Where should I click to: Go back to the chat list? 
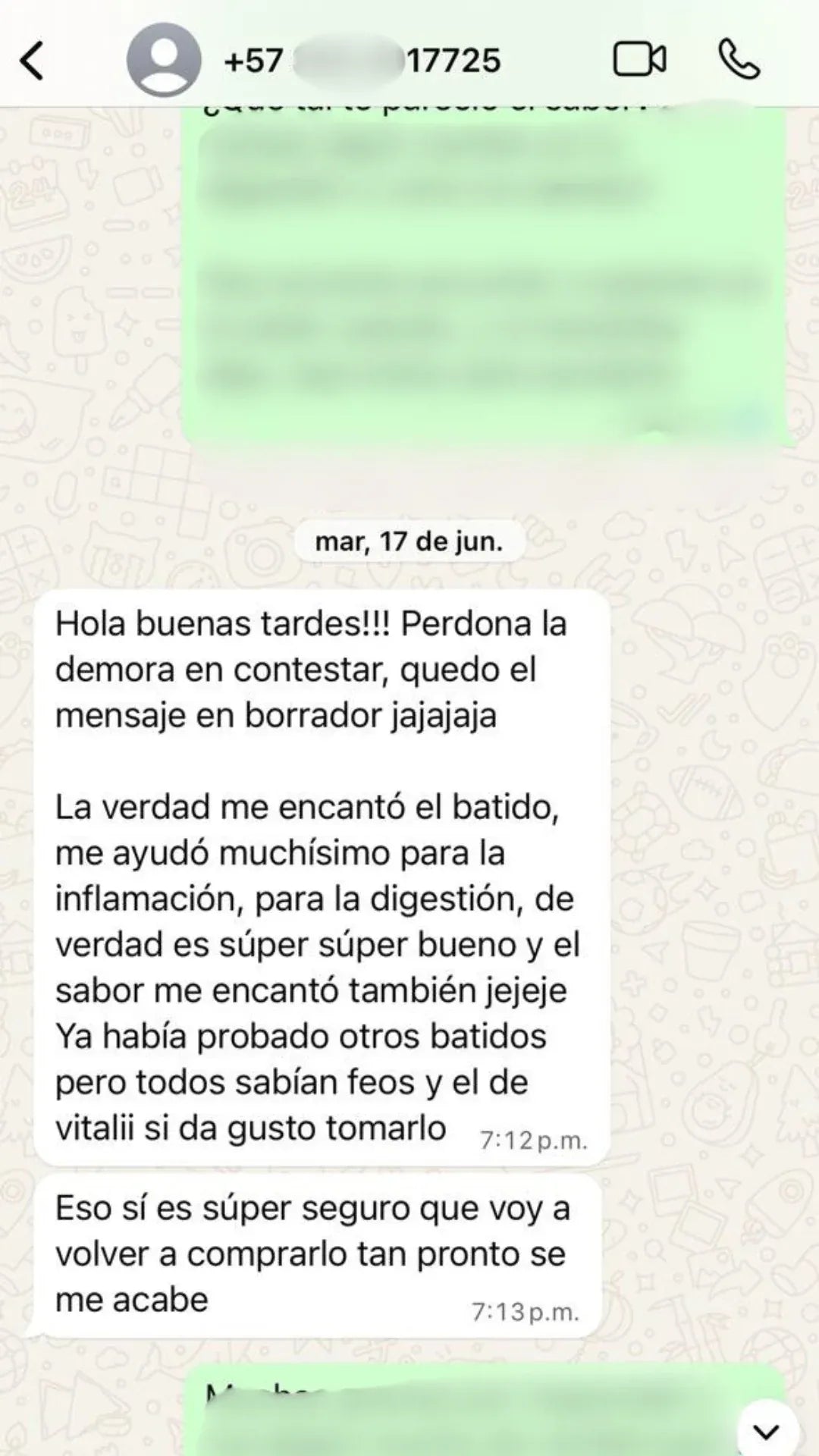click(32, 61)
